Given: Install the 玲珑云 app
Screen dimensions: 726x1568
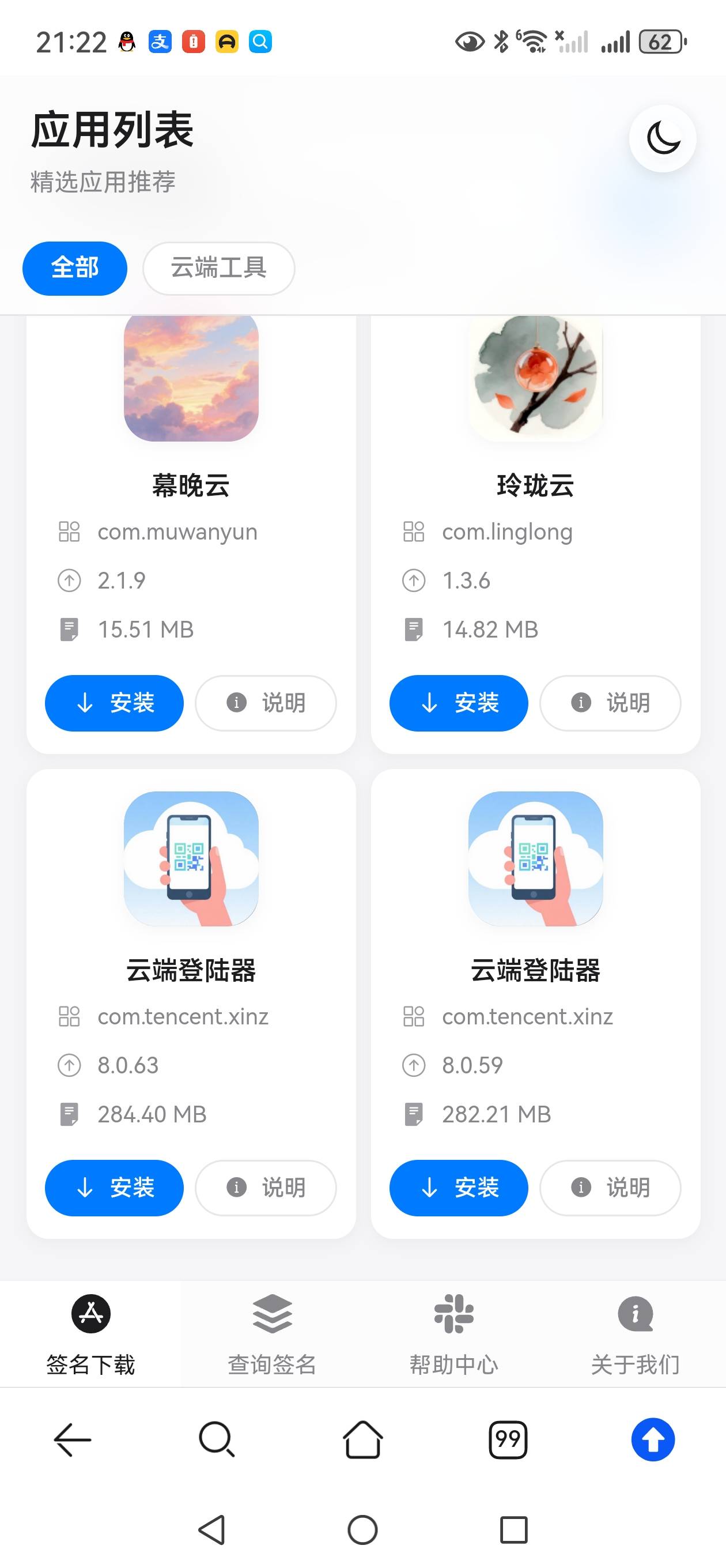Looking at the screenshot, I should coord(458,703).
